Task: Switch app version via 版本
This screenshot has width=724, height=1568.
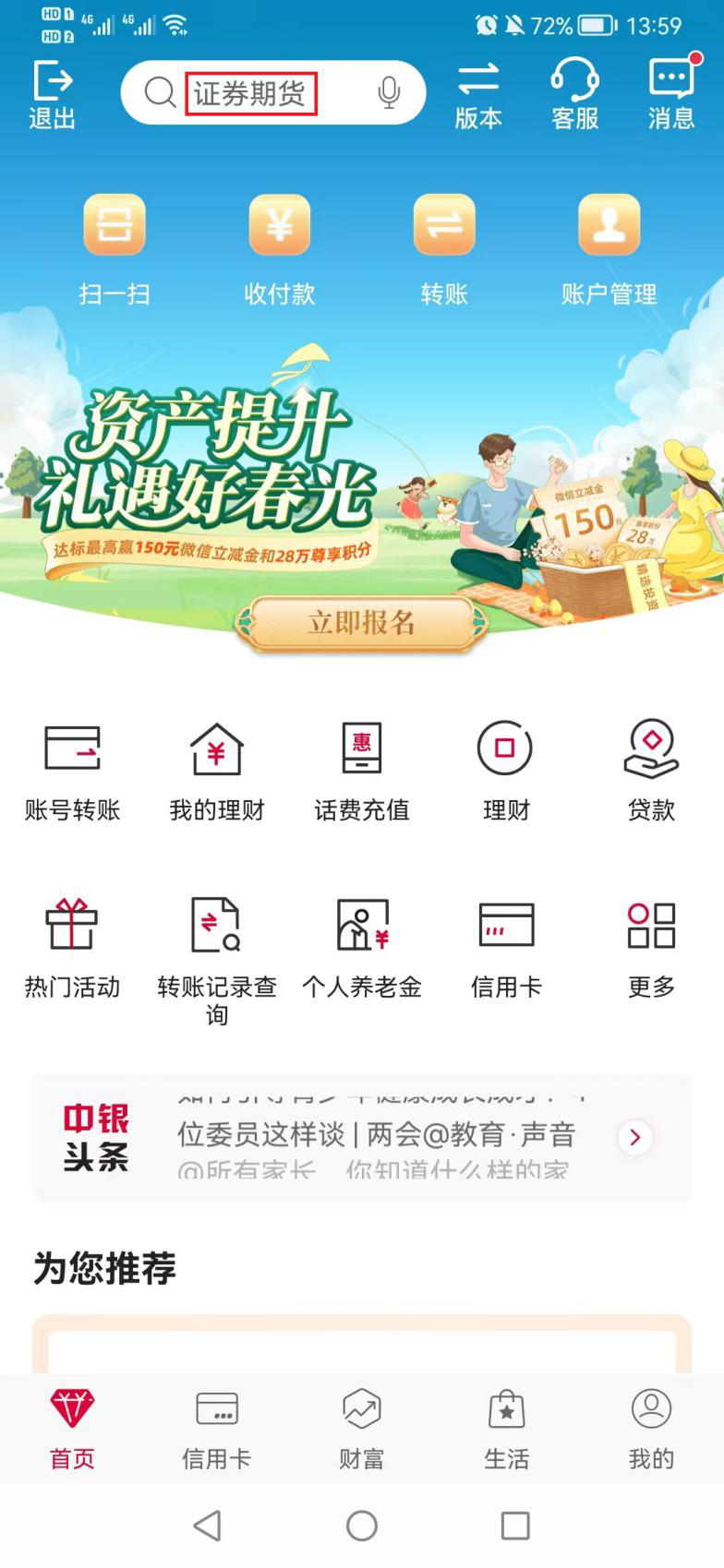Action: point(478,93)
